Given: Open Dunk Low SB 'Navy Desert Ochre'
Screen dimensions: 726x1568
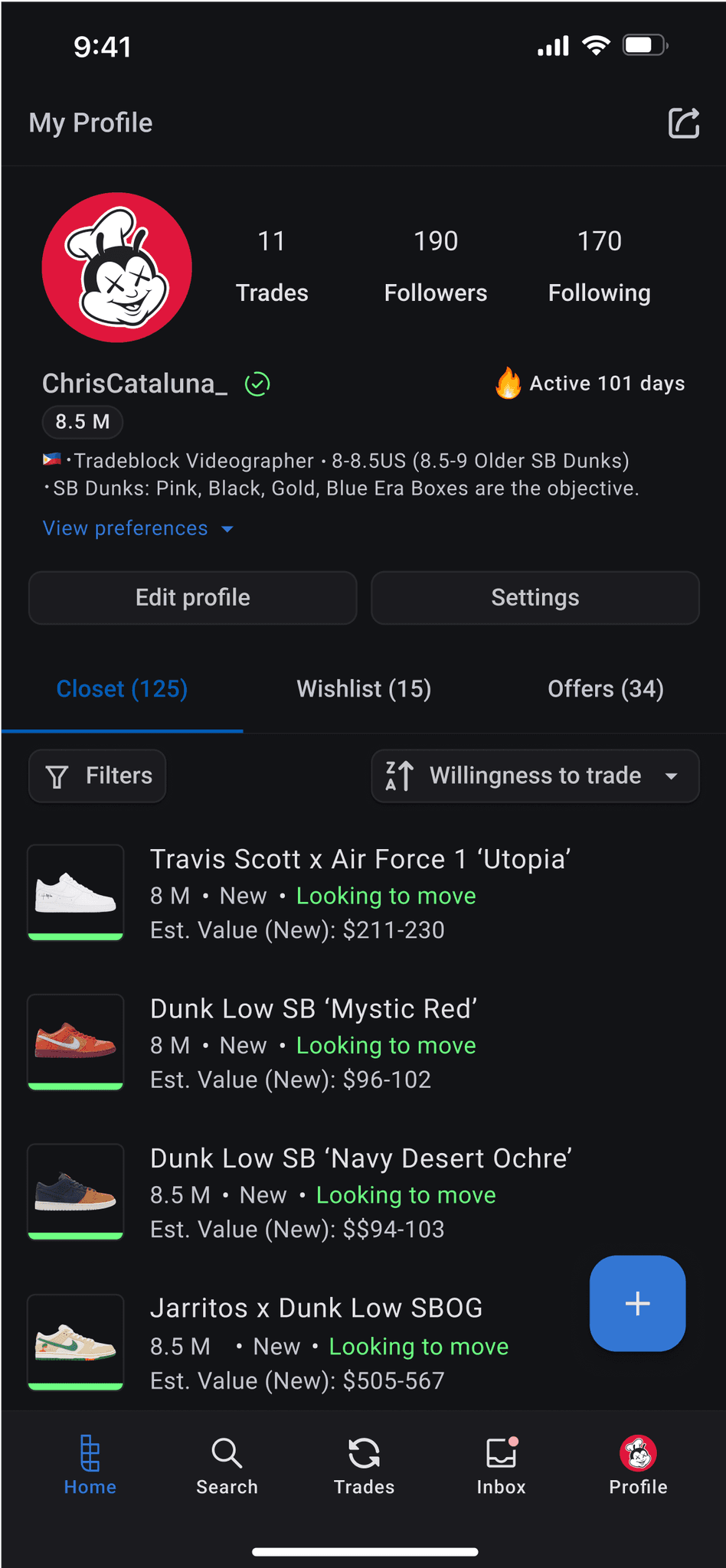Looking at the screenshot, I should (361, 1158).
